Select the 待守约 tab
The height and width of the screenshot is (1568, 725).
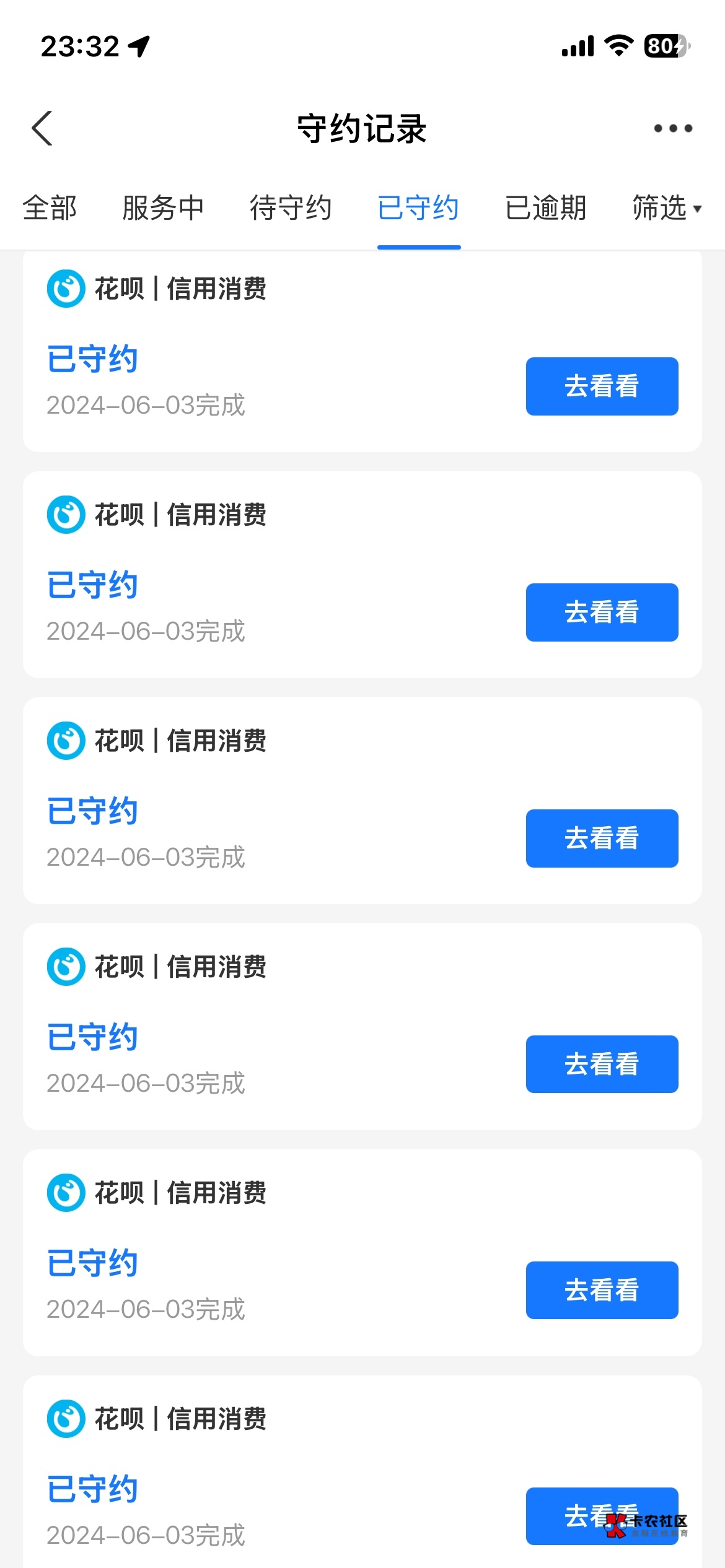tap(291, 208)
